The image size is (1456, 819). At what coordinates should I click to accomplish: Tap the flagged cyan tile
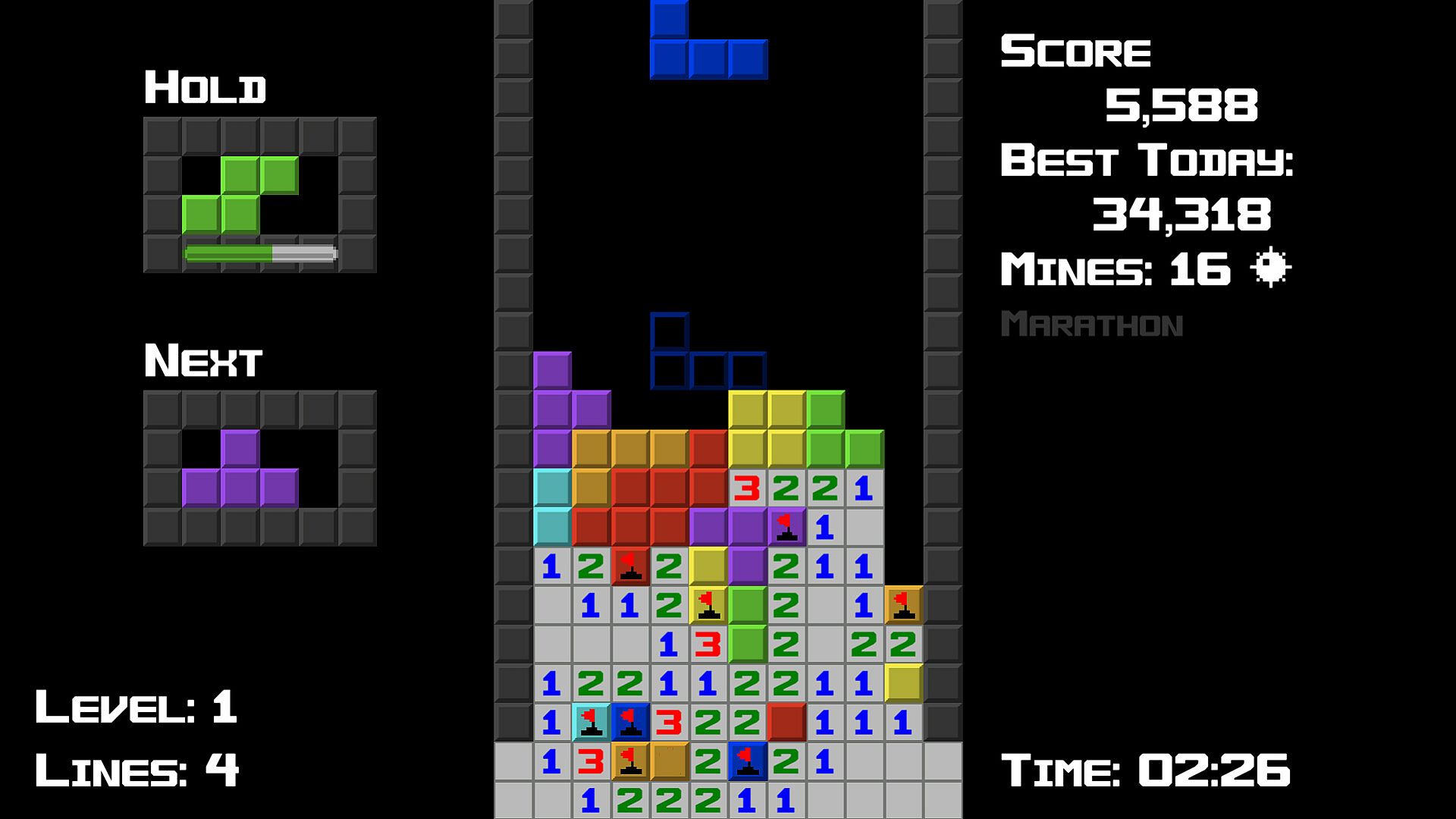591,723
